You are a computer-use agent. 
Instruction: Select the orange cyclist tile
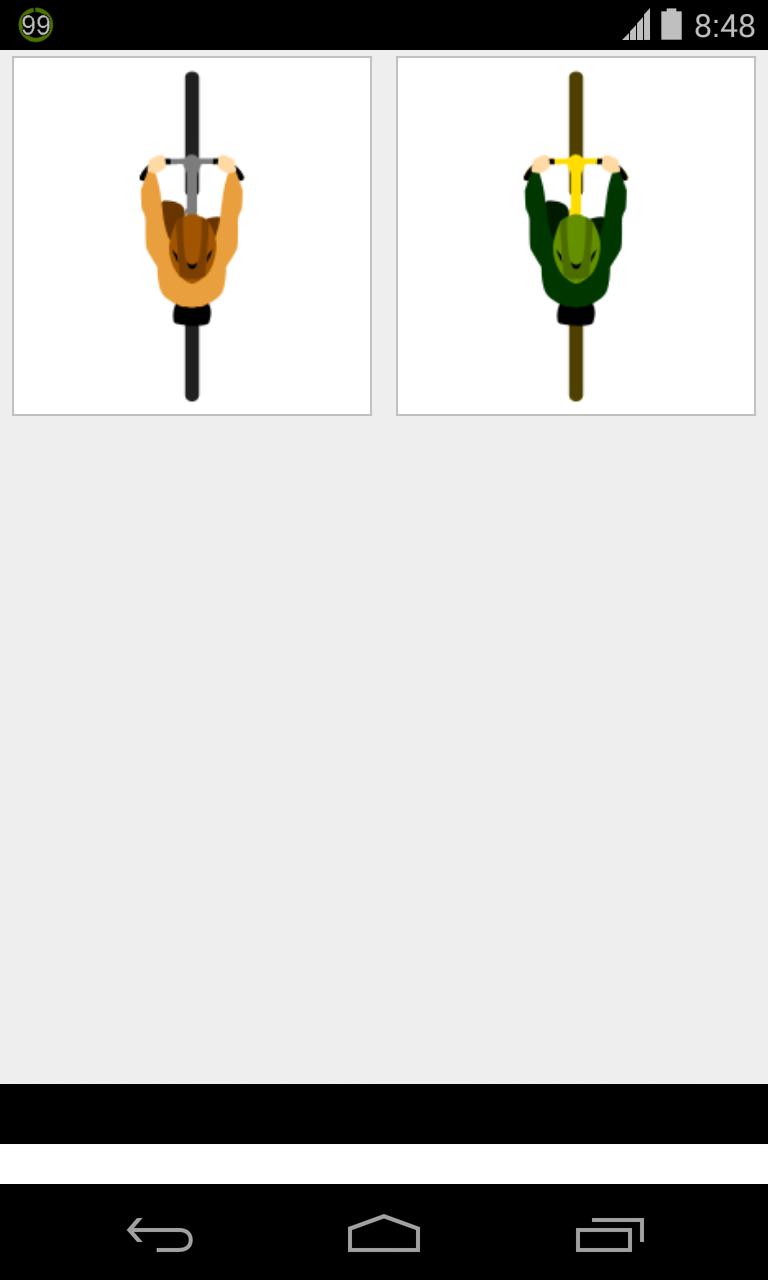click(x=192, y=236)
